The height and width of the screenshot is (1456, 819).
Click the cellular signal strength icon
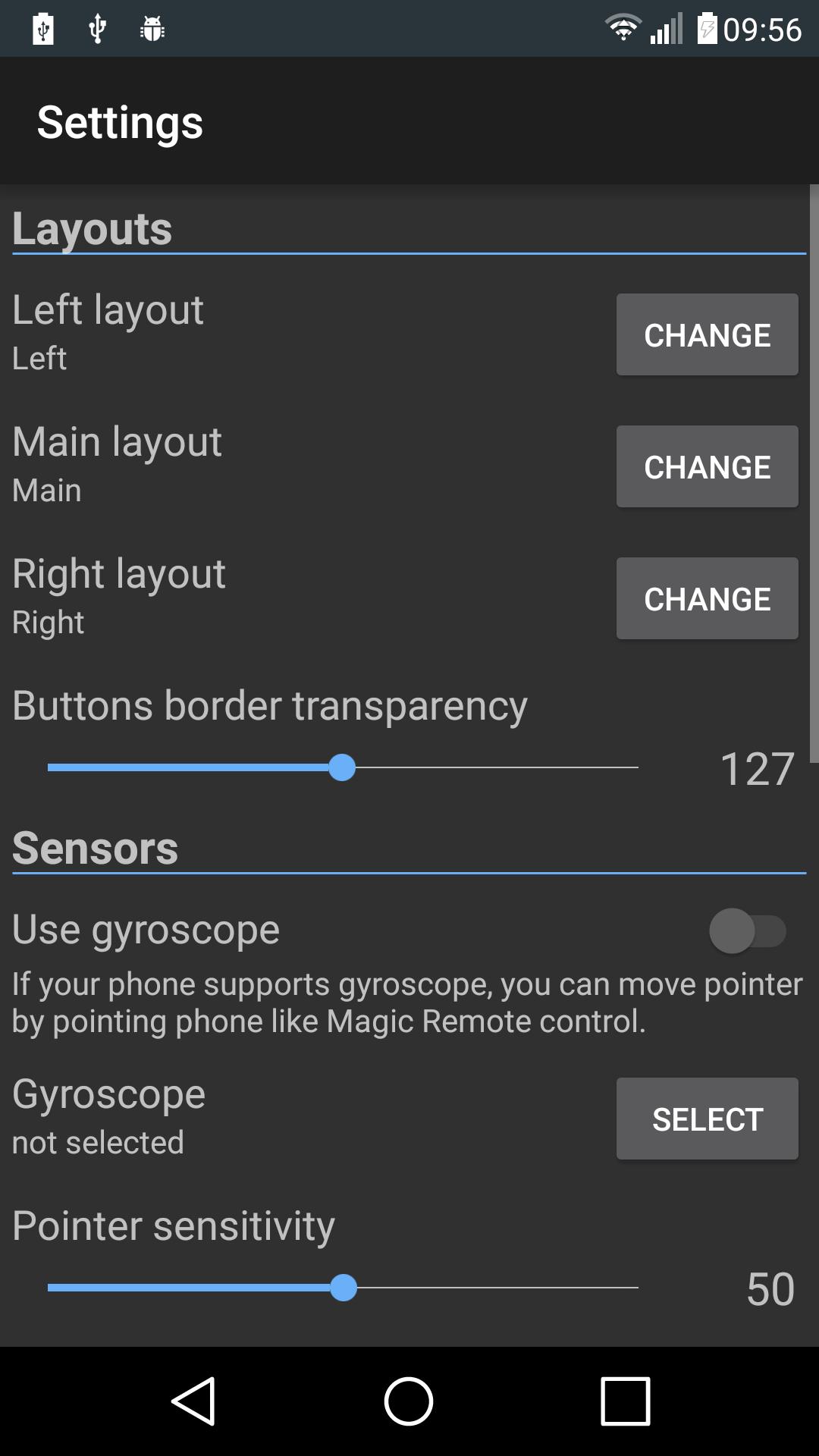click(666, 27)
